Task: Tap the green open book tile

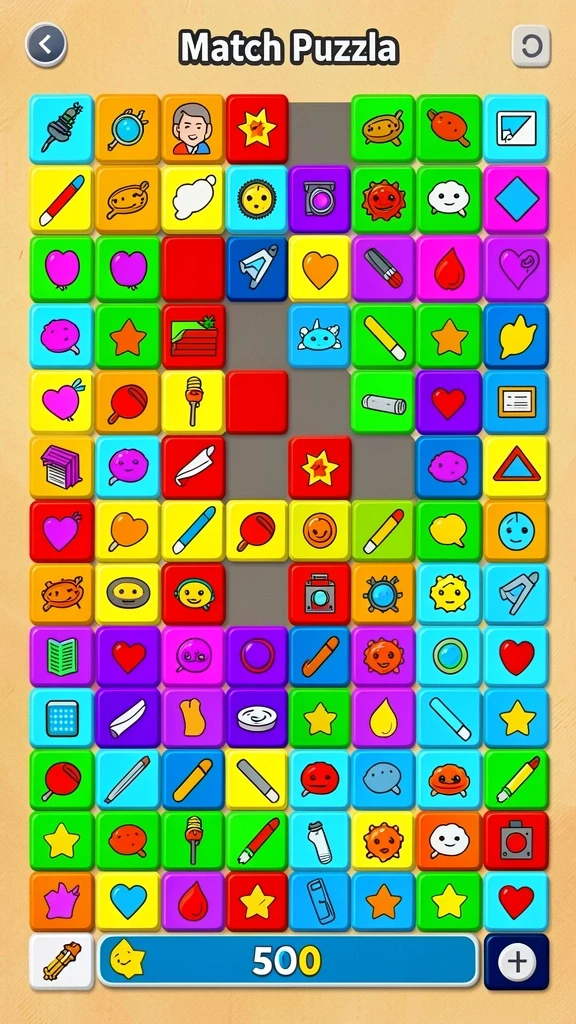Action: point(61,656)
